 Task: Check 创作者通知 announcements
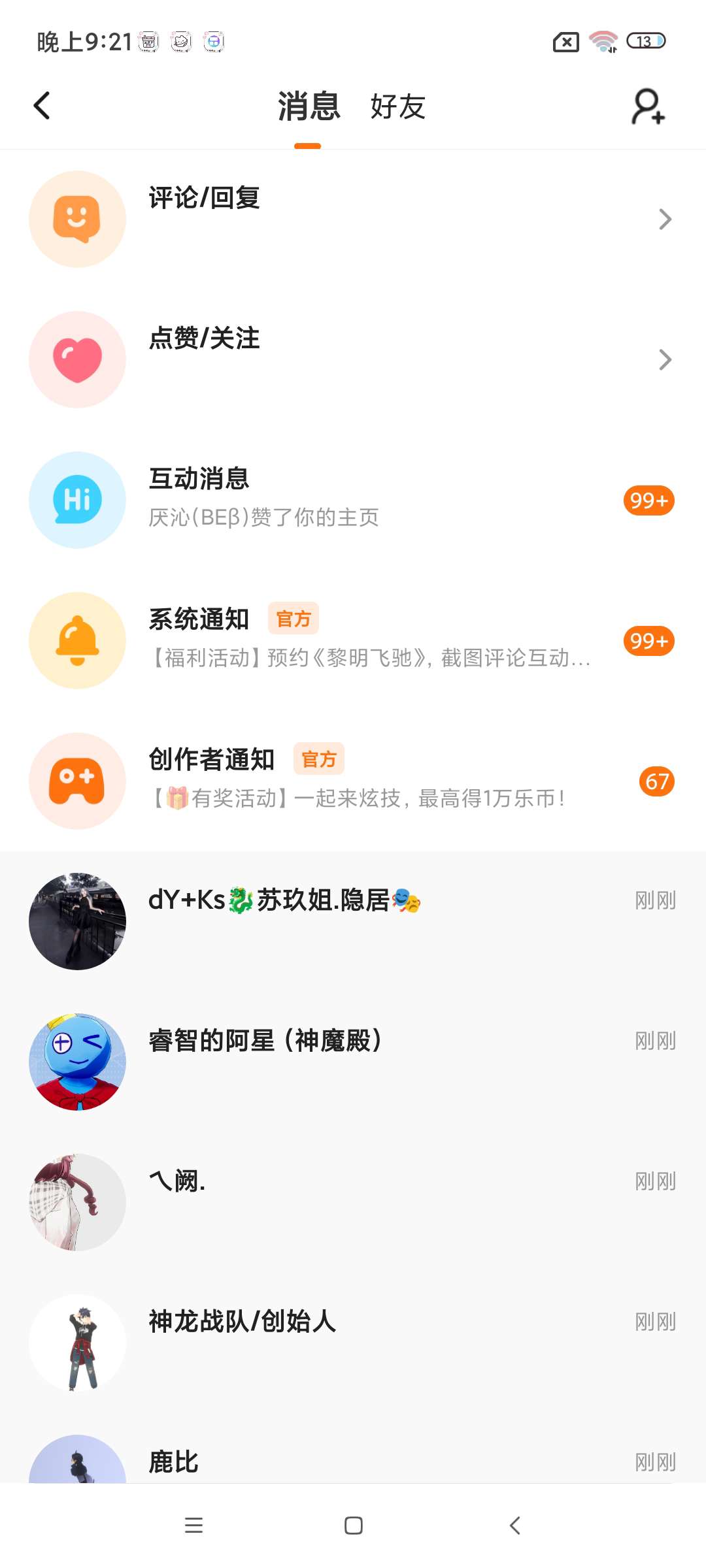click(353, 781)
